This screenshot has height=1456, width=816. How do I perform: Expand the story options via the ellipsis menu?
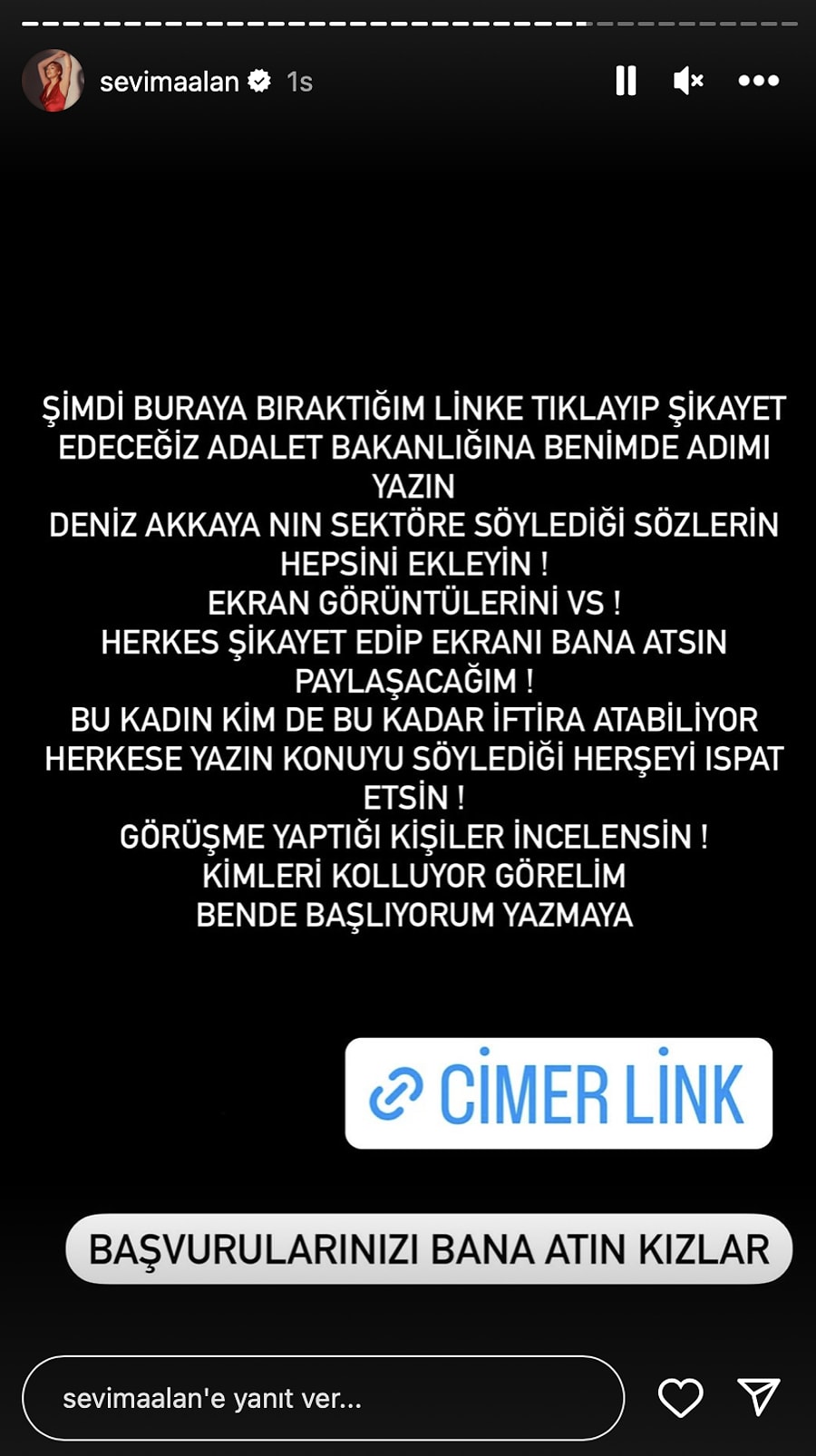point(758,81)
